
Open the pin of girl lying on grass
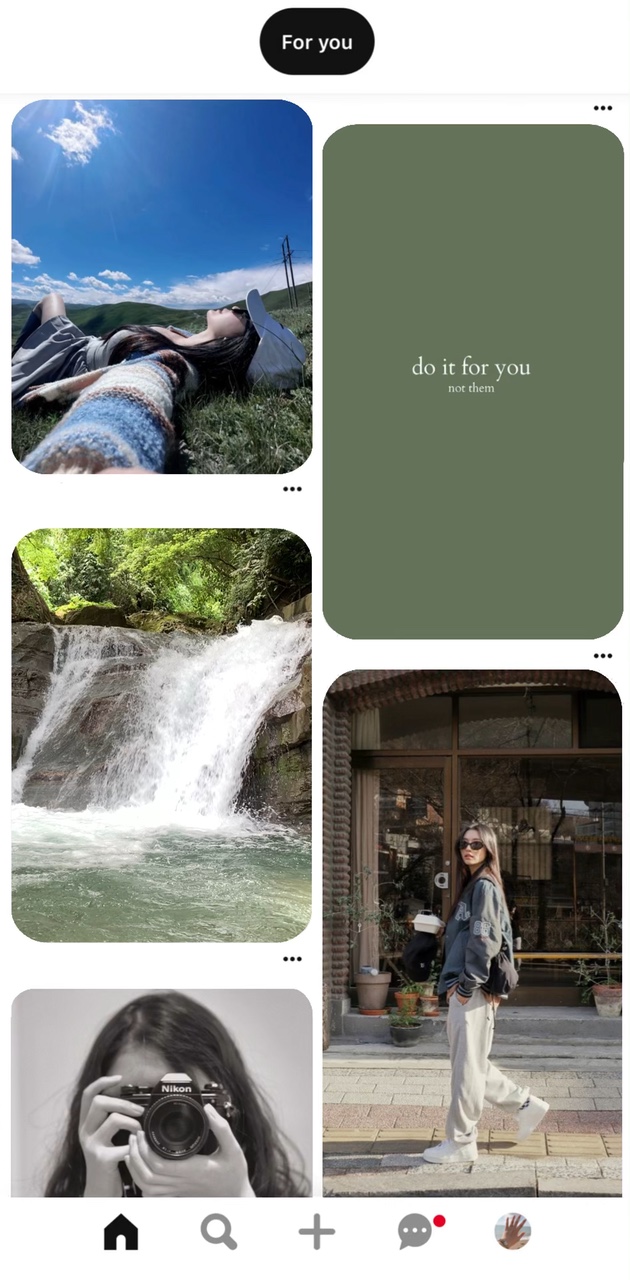click(162, 286)
